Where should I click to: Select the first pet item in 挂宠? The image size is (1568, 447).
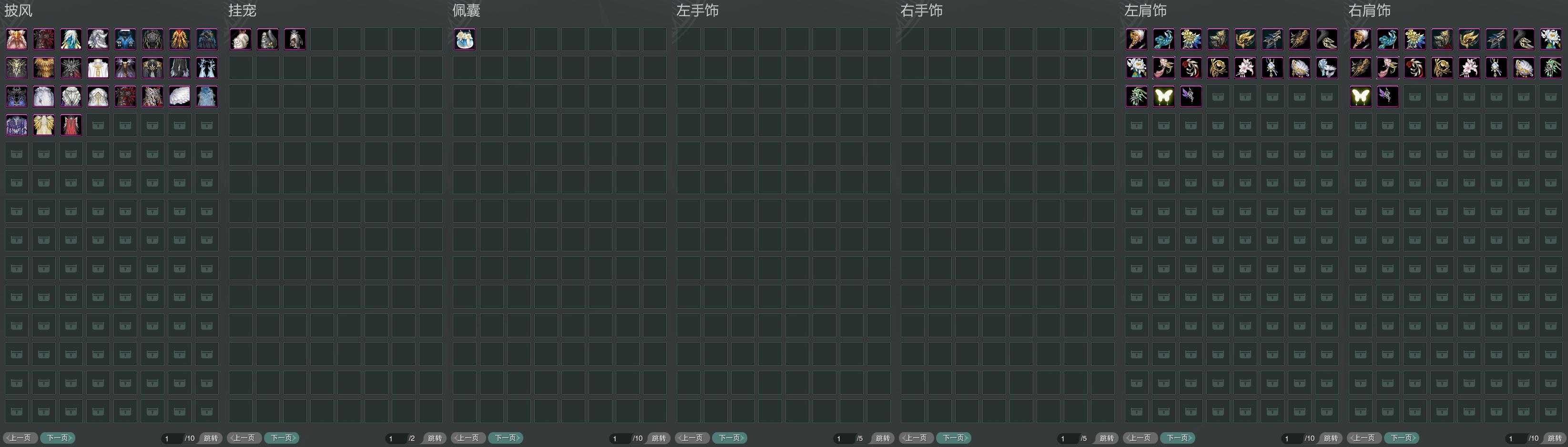[241, 40]
